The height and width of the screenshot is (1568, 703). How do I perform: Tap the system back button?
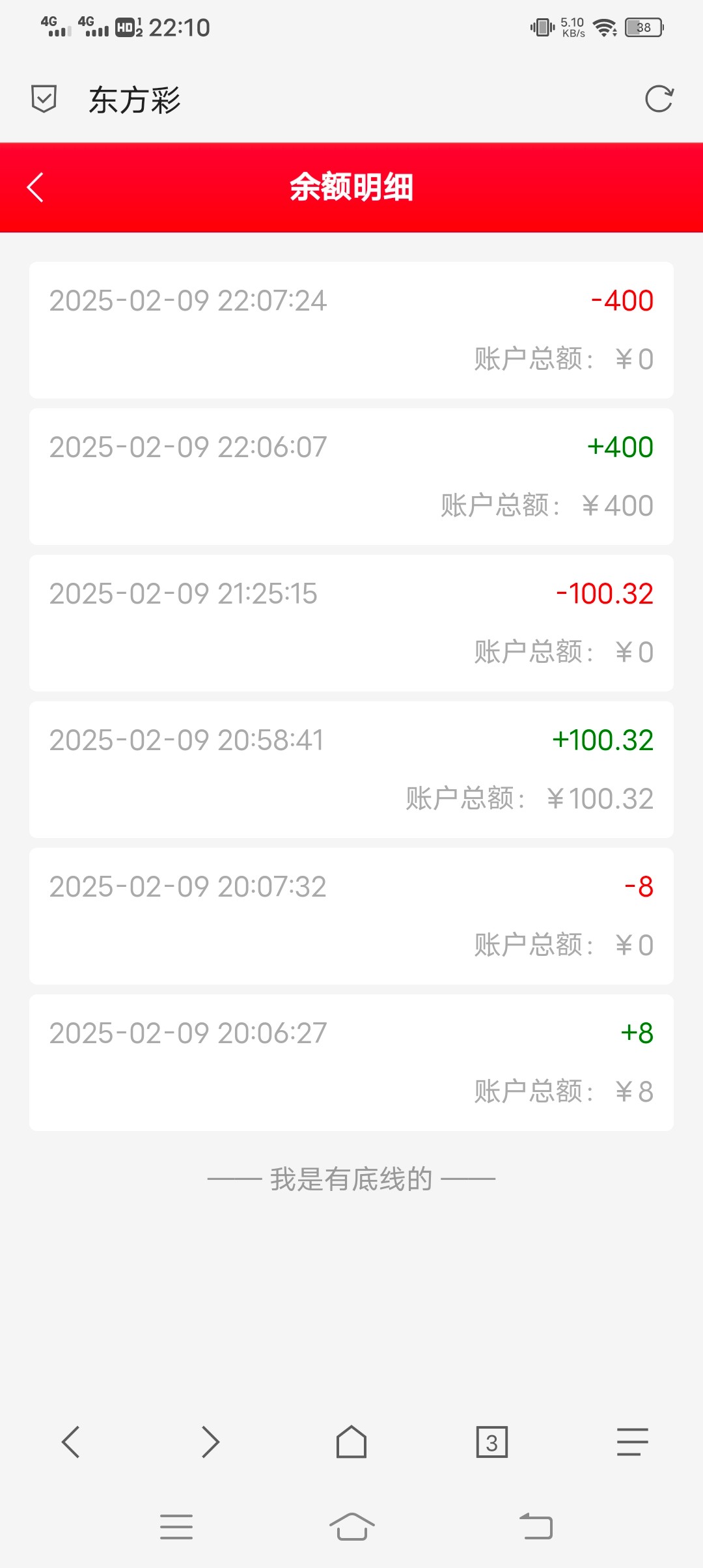pyautogui.click(x=536, y=1526)
